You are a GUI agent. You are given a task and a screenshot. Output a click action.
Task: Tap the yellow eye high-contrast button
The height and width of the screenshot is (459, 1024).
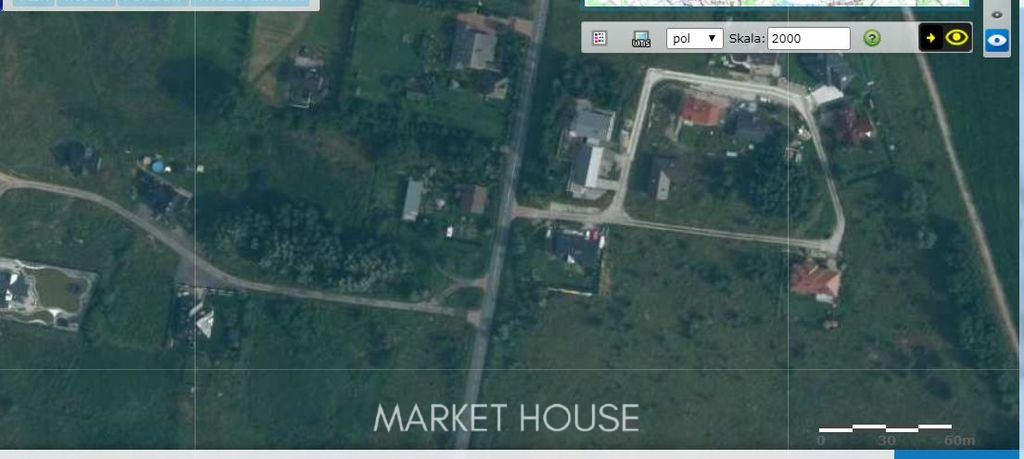pyautogui.click(x=946, y=38)
